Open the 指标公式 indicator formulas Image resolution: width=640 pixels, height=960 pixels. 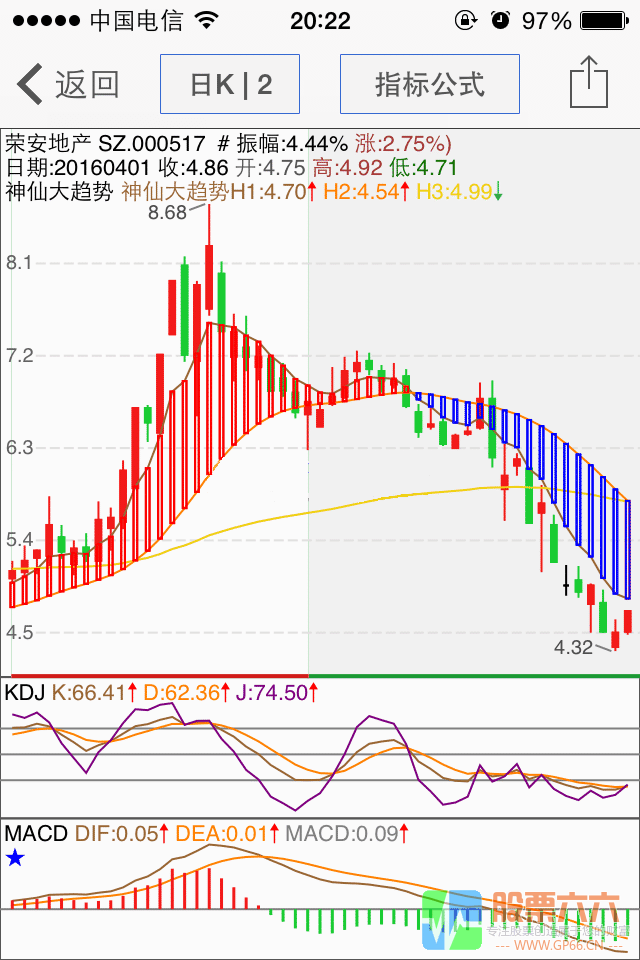tap(430, 84)
